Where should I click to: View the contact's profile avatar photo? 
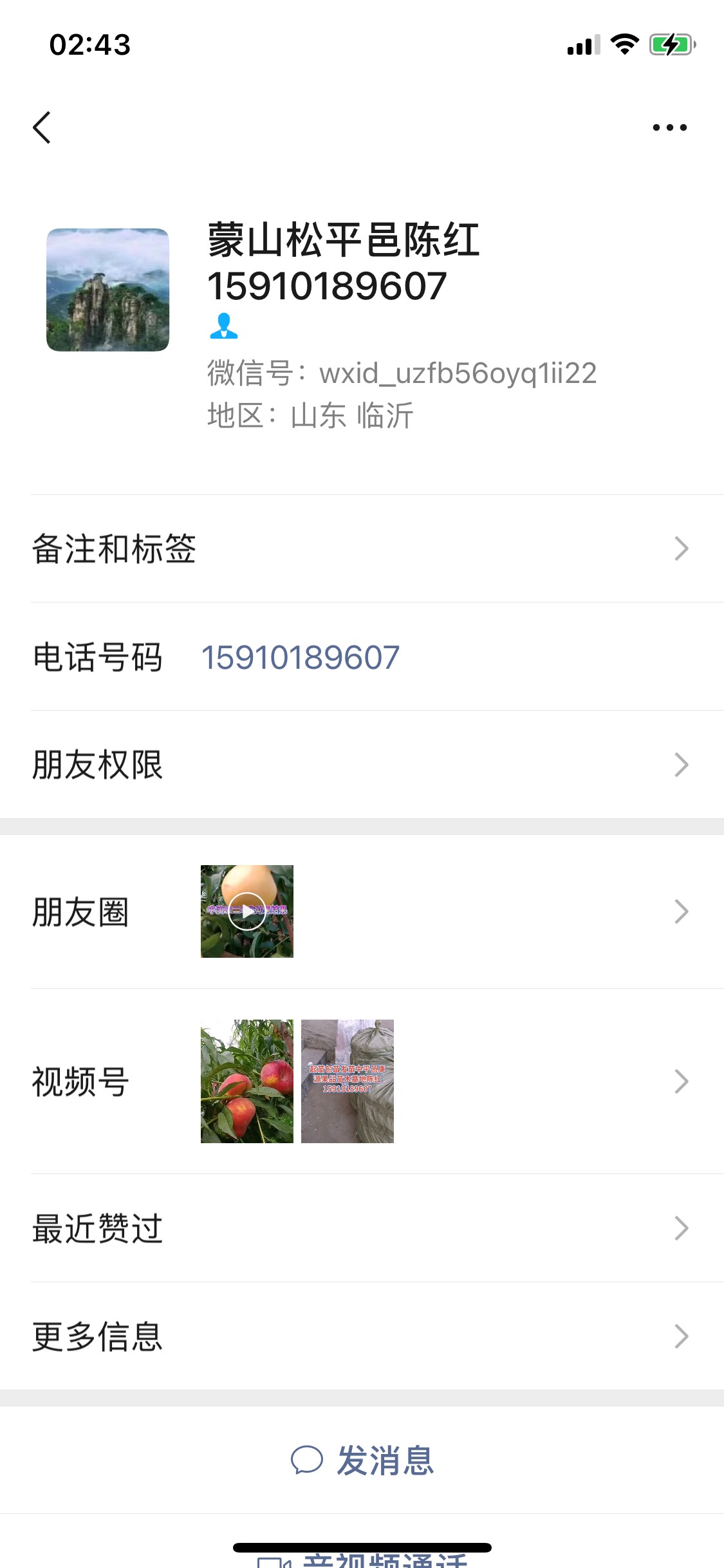(x=107, y=290)
